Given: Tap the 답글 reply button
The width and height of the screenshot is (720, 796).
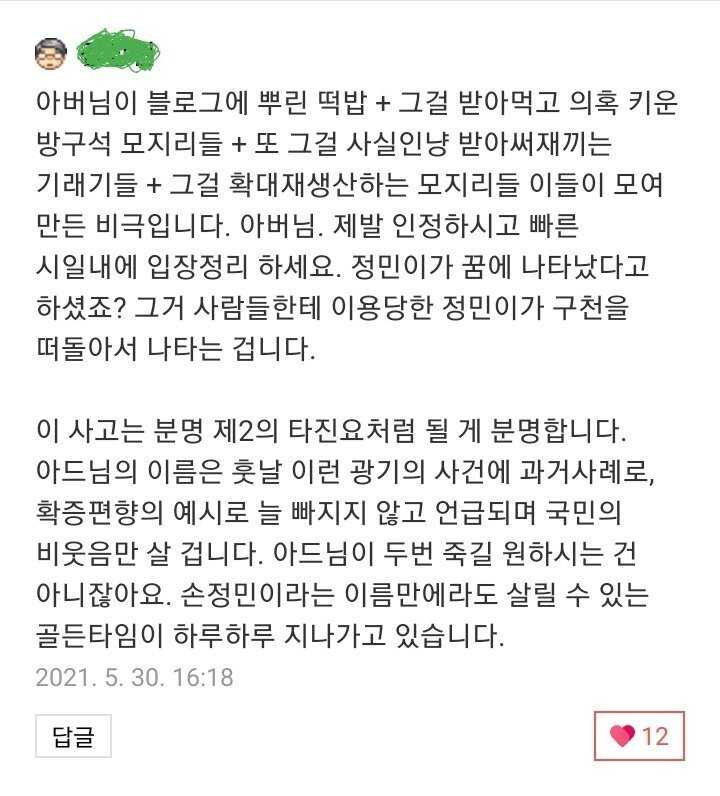Looking at the screenshot, I should (73, 737).
